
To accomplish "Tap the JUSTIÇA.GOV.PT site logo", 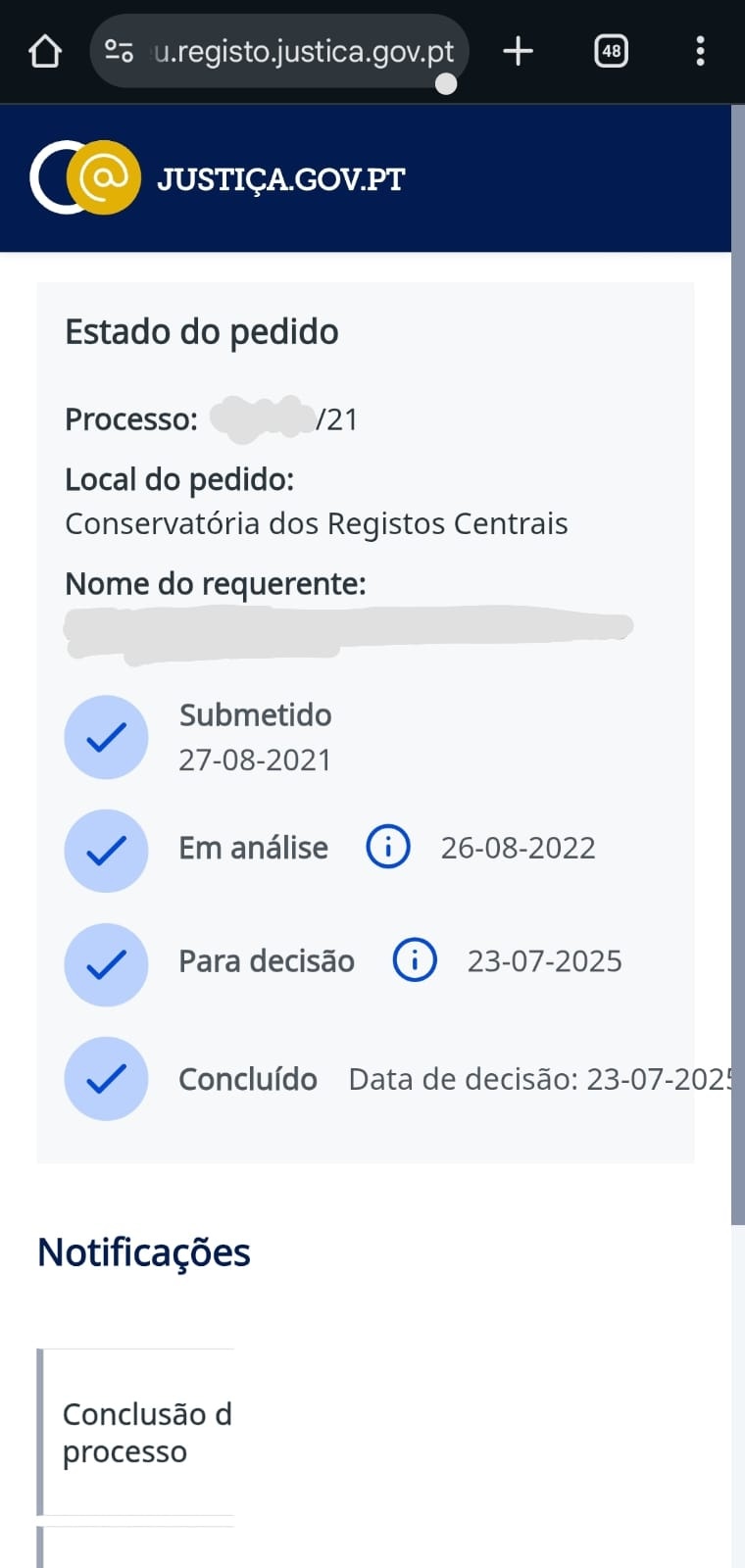I will coord(218,178).
